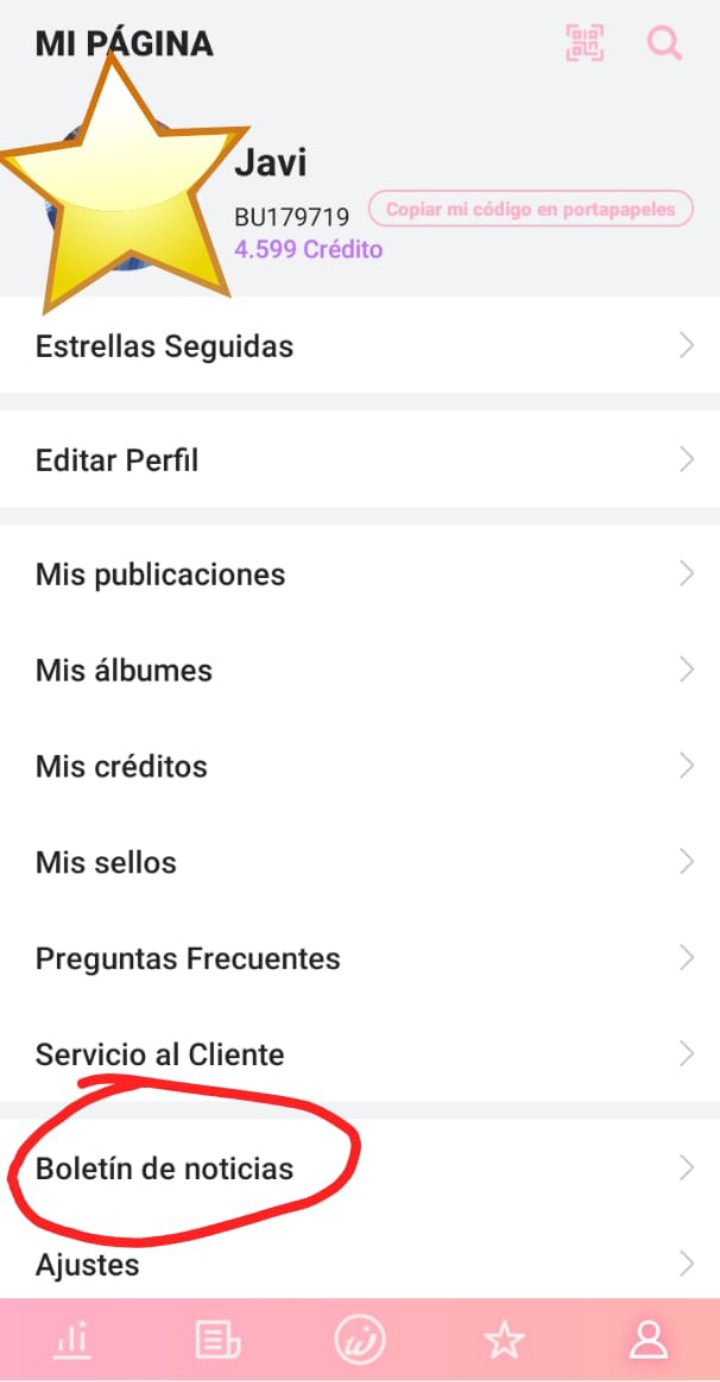Open Ajustes
Viewport: 720px width, 1382px height.
[x=360, y=1264]
